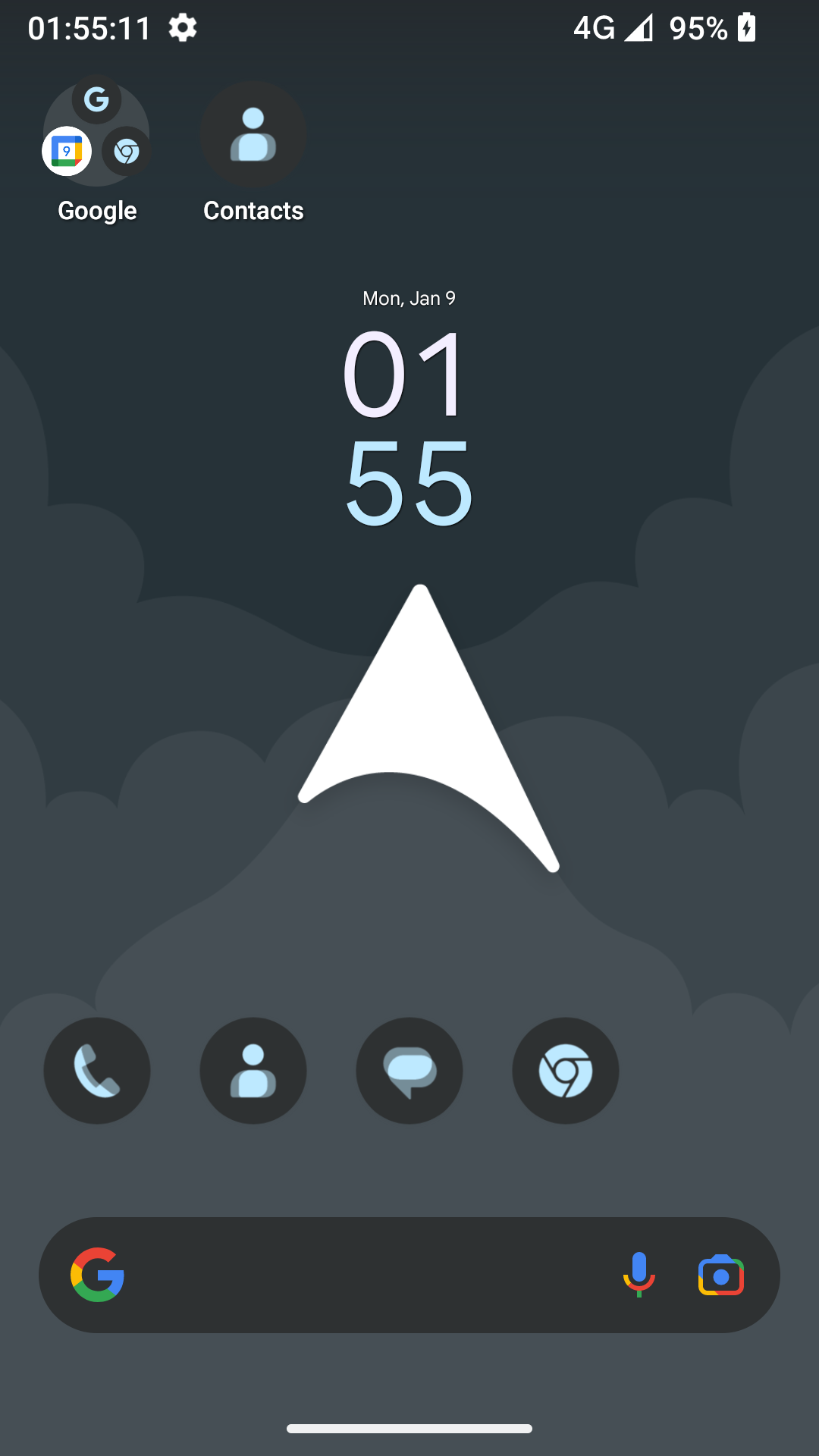The image size is (819, 1456).
Task: Open the Chrome browser from the dock
Action: pos(566,1070)
